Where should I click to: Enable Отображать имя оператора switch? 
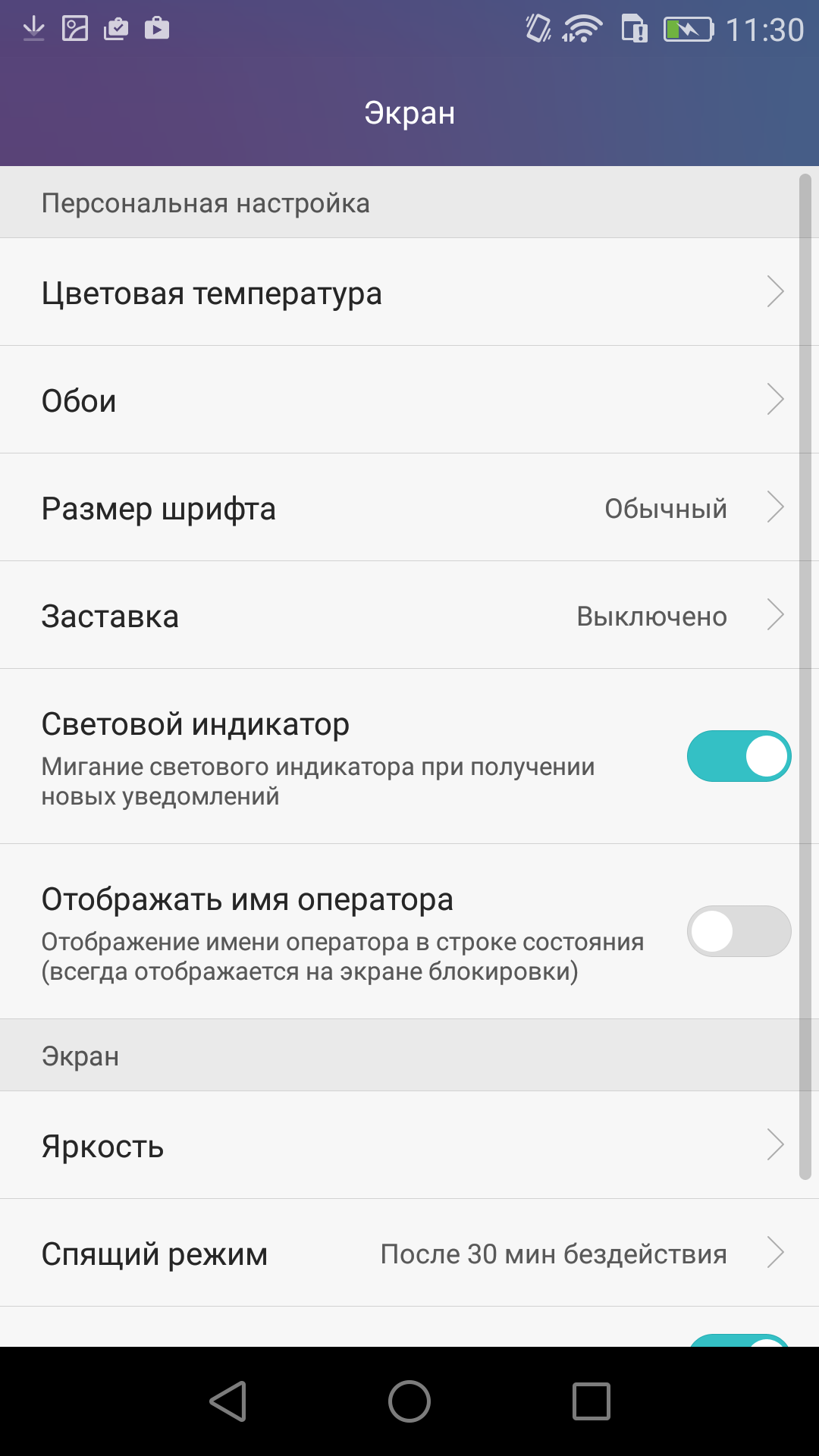(739, 931)
